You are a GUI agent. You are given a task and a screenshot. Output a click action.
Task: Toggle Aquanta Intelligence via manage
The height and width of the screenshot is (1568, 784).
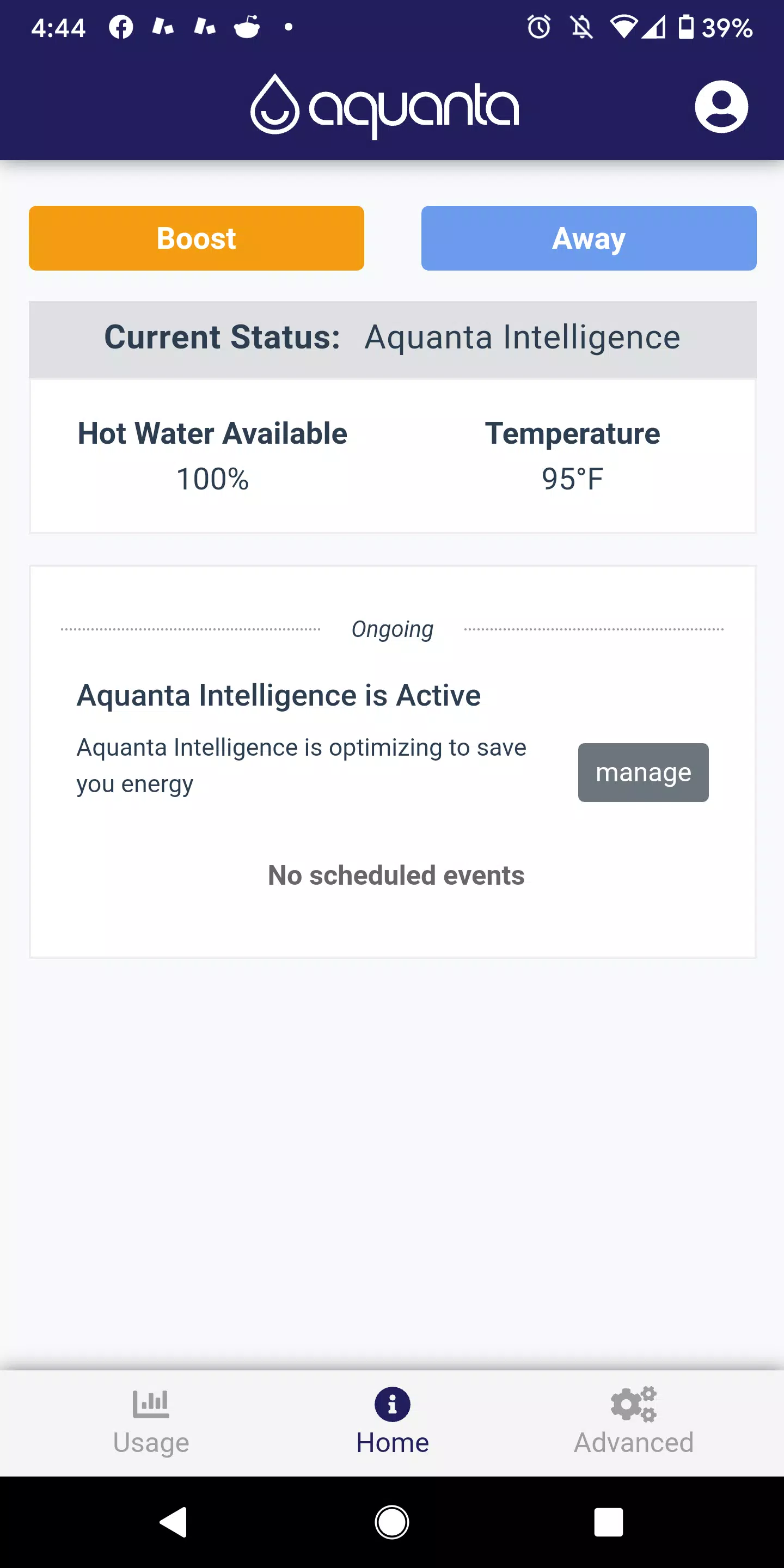point(643,772)
